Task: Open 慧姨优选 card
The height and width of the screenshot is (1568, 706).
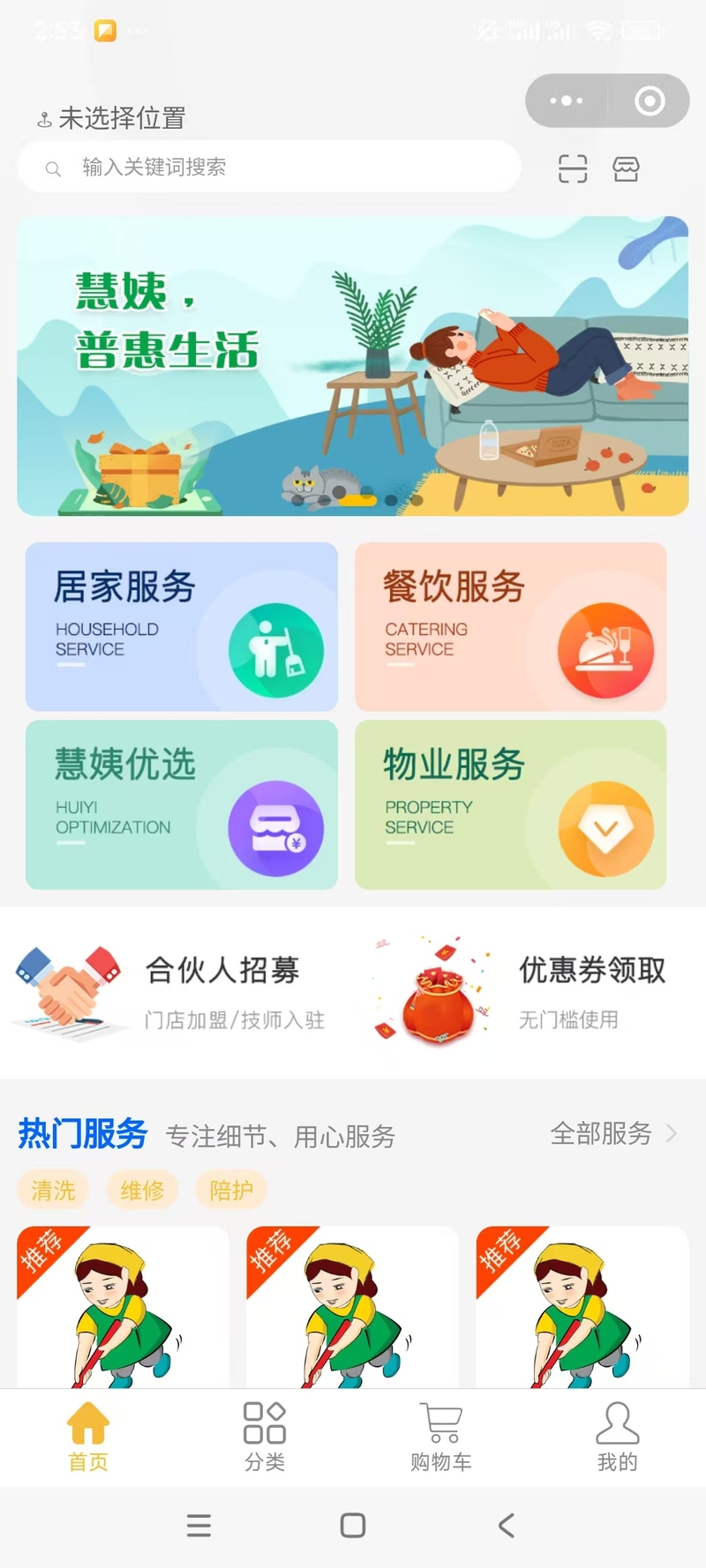Action: pyautogui.click(x=182, y=804)
